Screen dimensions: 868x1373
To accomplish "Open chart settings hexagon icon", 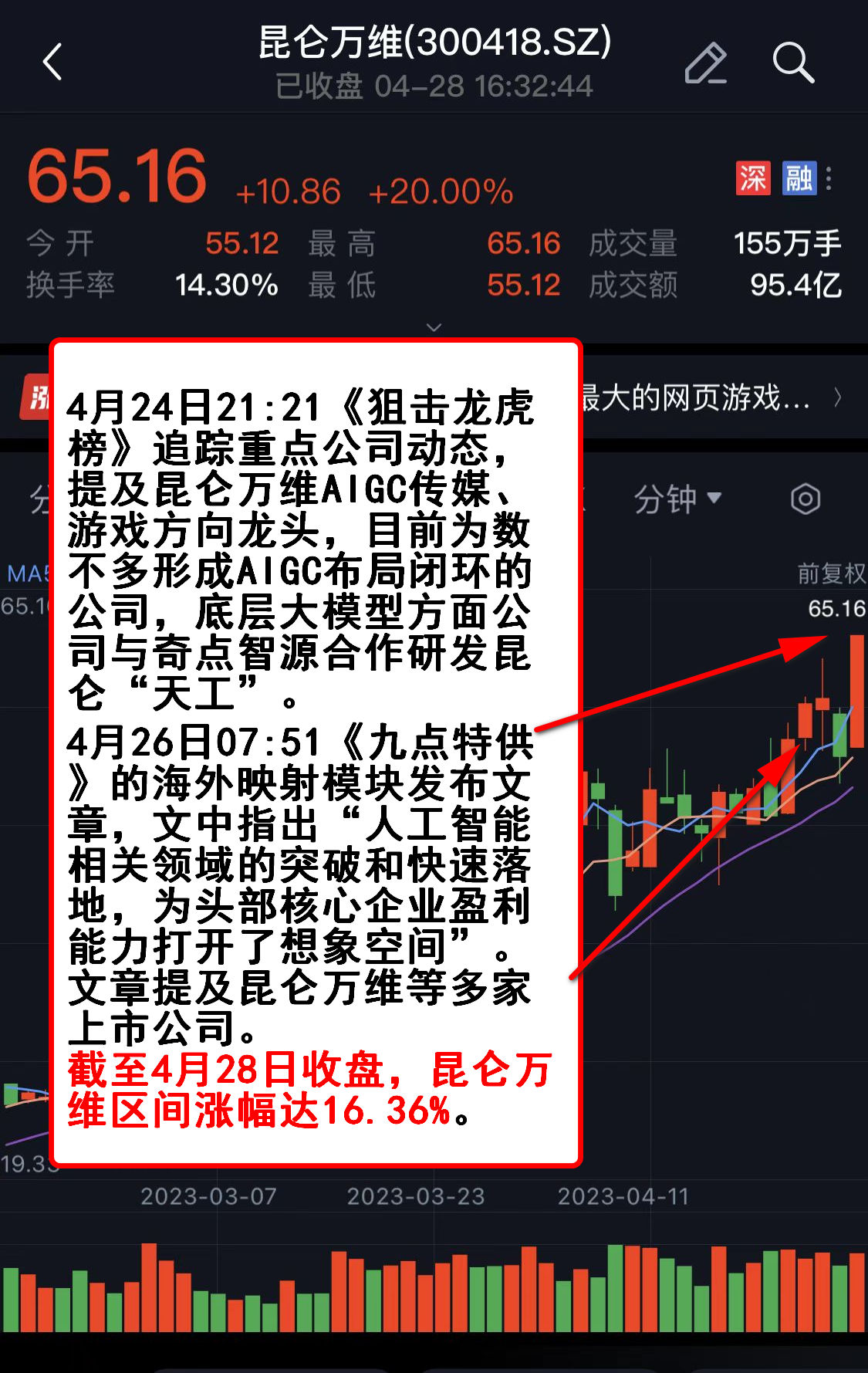I will pyautogui.click(x=805, y=499).
